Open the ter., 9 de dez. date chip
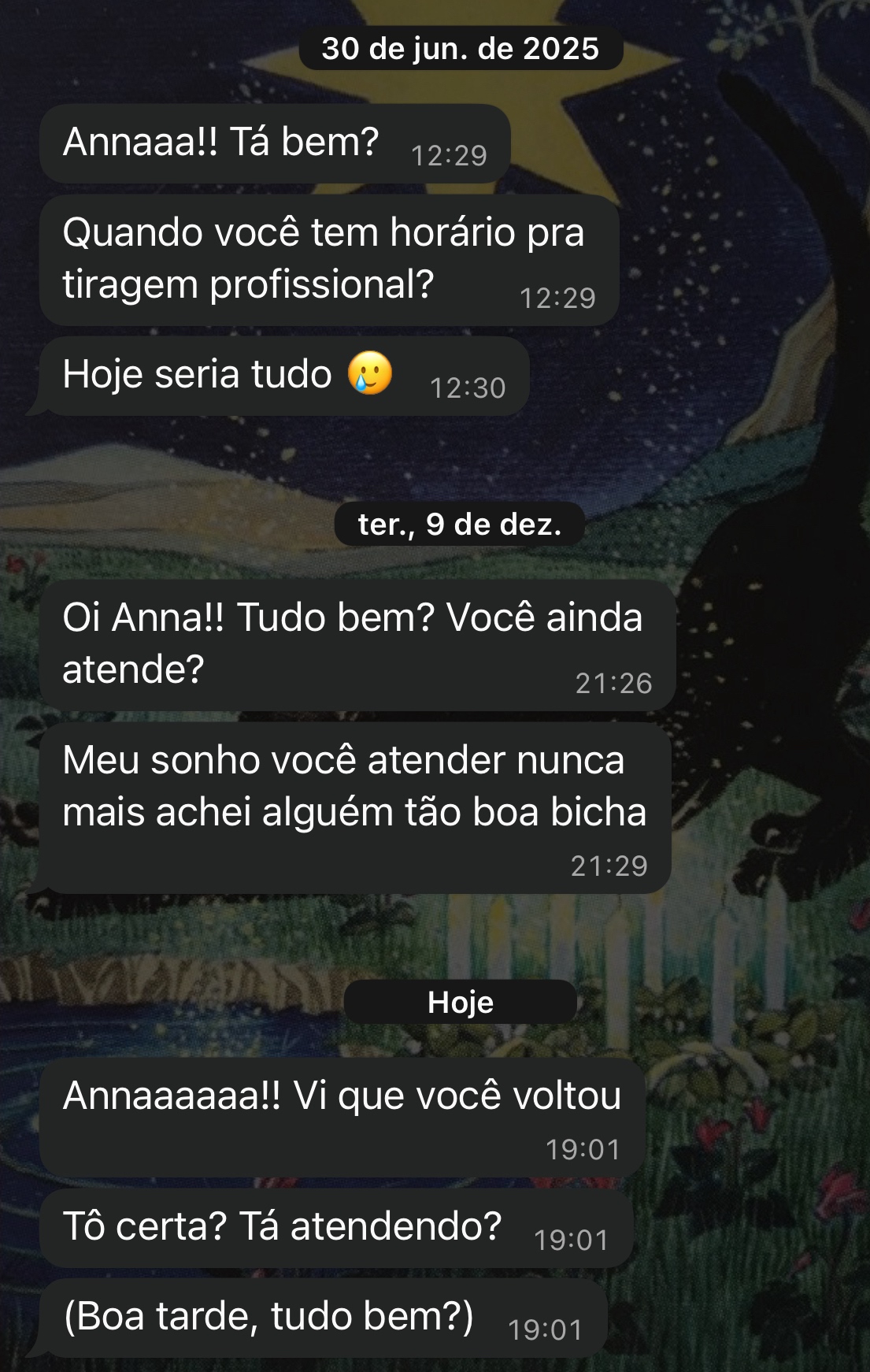The width and height of the screenshot is (870, 1372). (460, 525)
